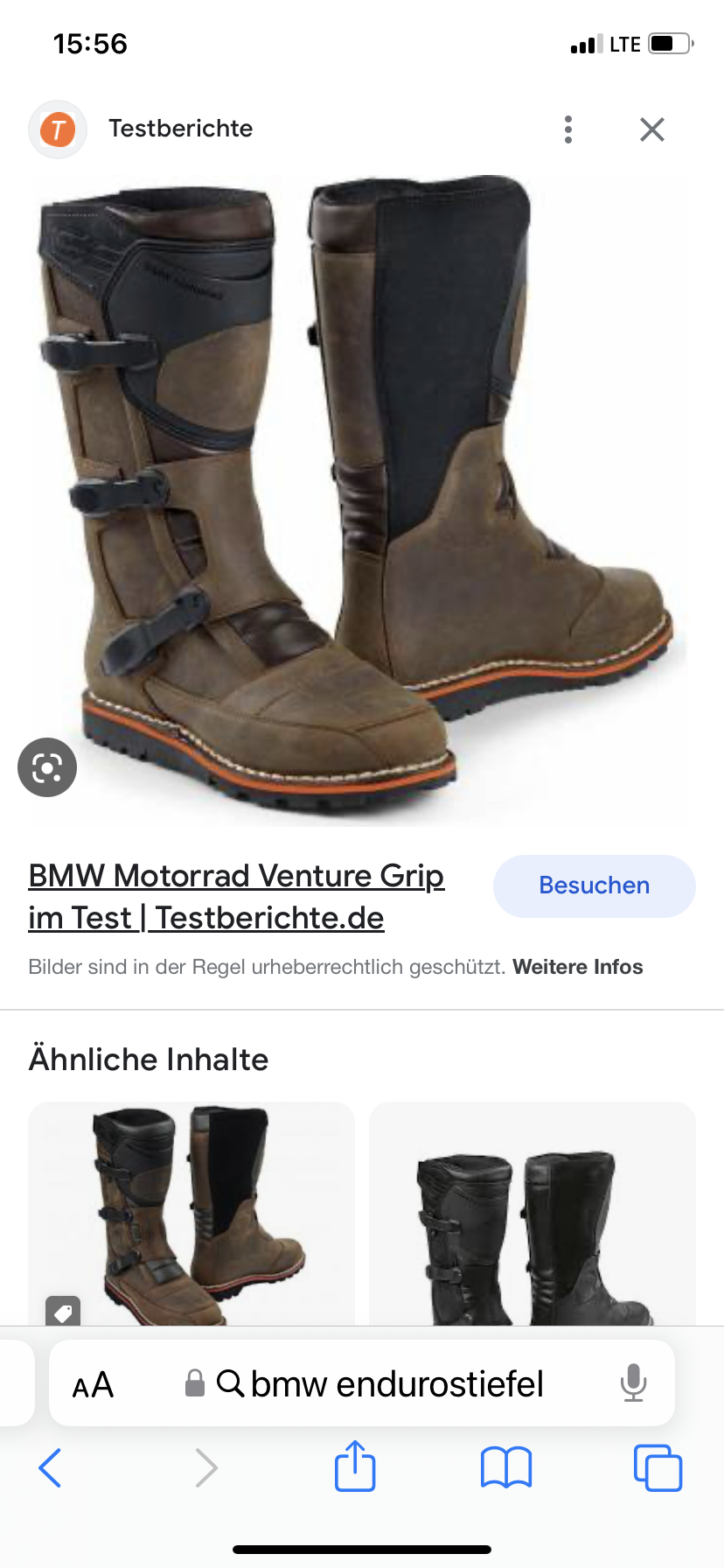Show all open Safari tabs
724x1568 pixels.
(658, 1467)
